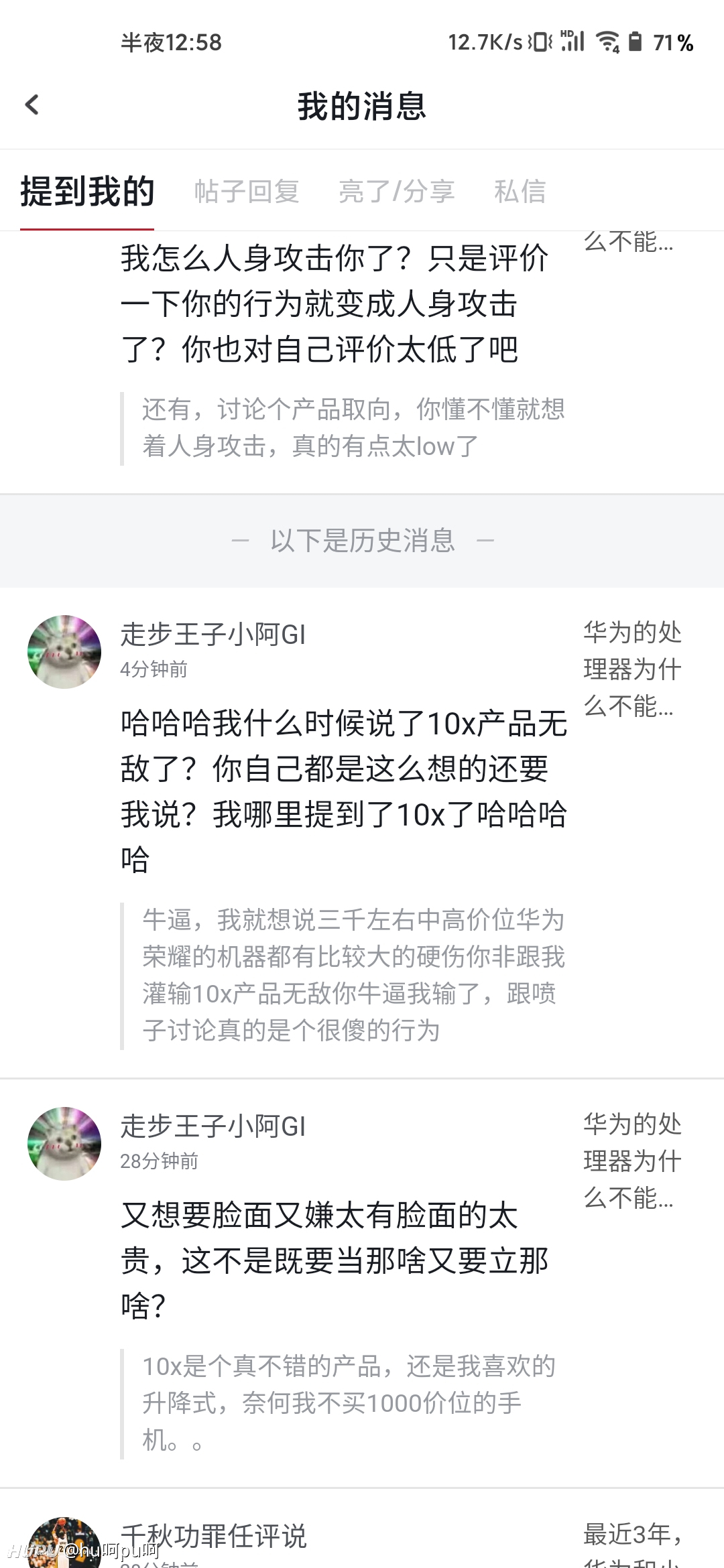
Task: Tap 走步王子小阿GI's avatar on the 4分钟前 message
Action: pos(64,651)
